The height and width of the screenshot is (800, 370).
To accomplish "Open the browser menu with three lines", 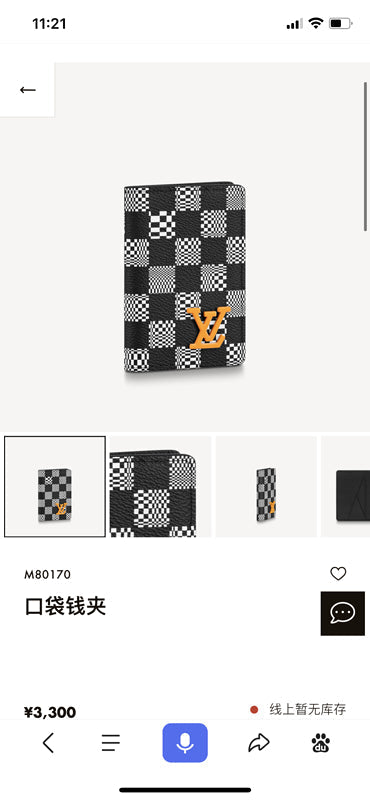I will [111, 743].
